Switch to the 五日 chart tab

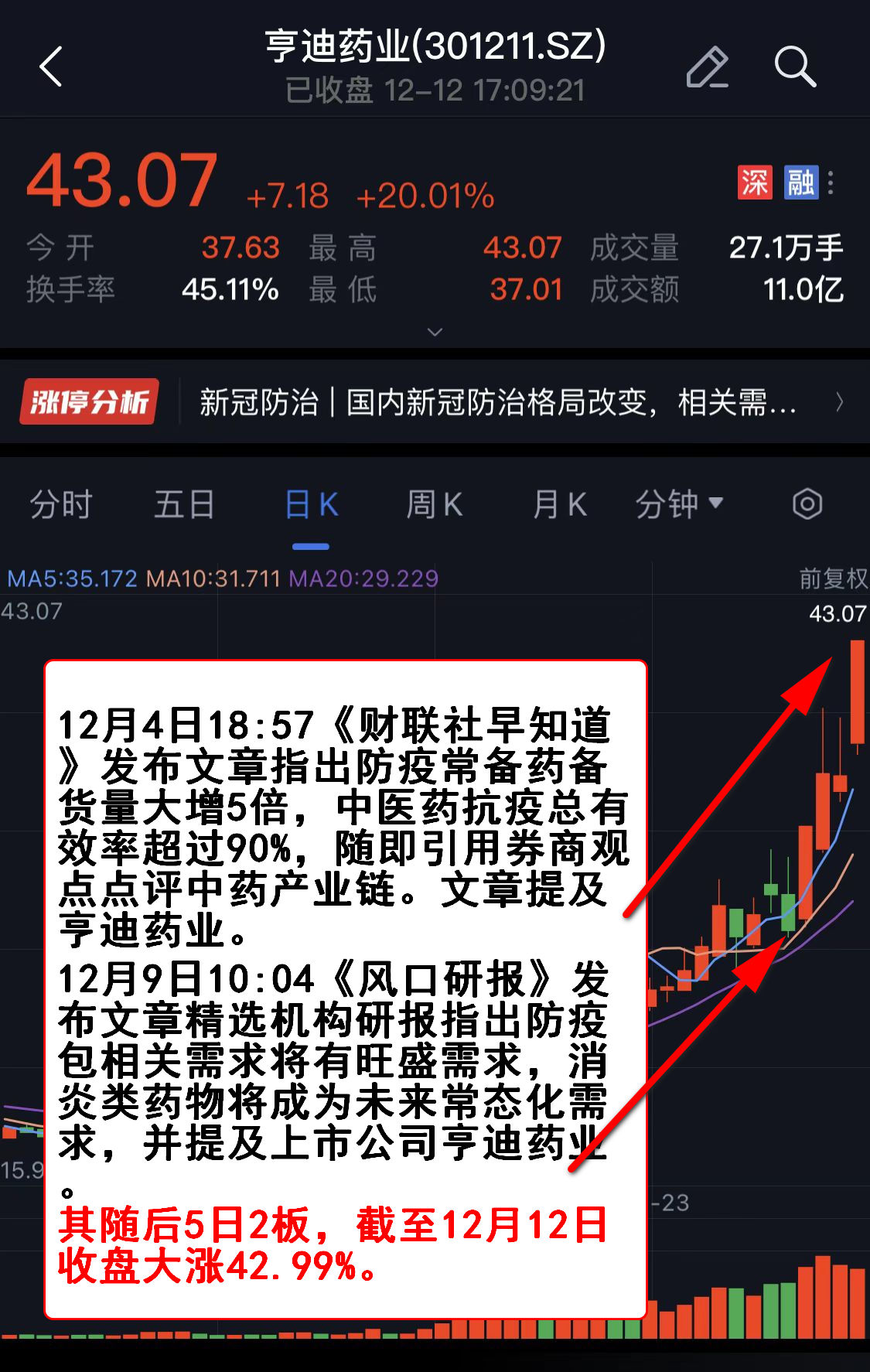click(184, 505)
